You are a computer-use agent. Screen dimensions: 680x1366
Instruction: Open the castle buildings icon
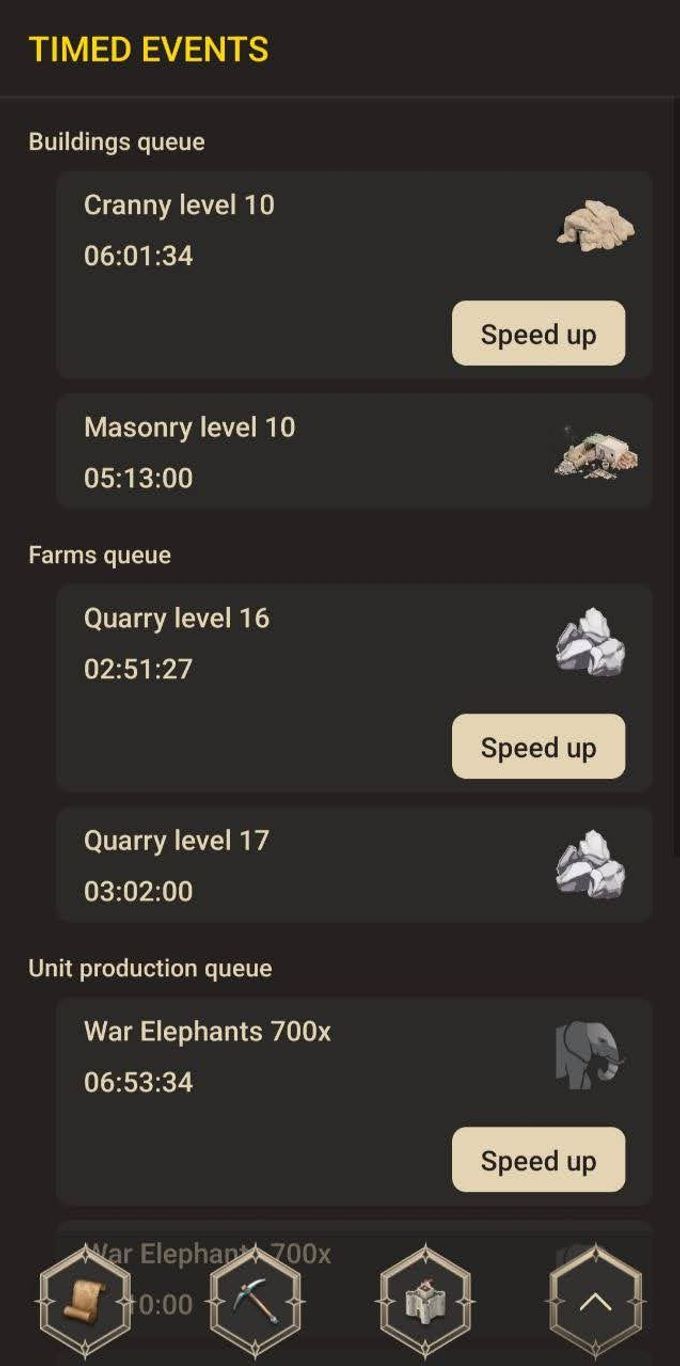[426, 1302]
